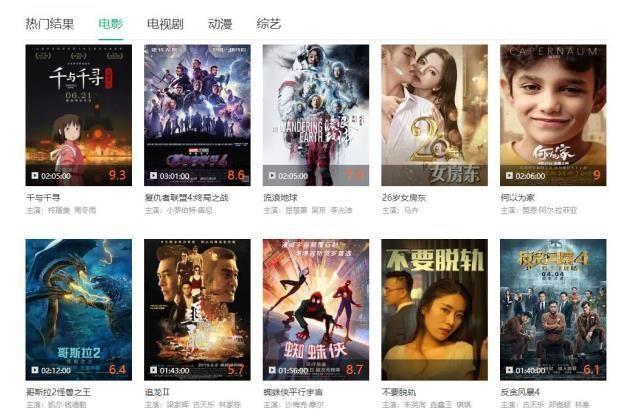Go to the 综艺 tab
The height and width of the screenshot is (411, 632).
pyautogui.click(x=268, y=23)
